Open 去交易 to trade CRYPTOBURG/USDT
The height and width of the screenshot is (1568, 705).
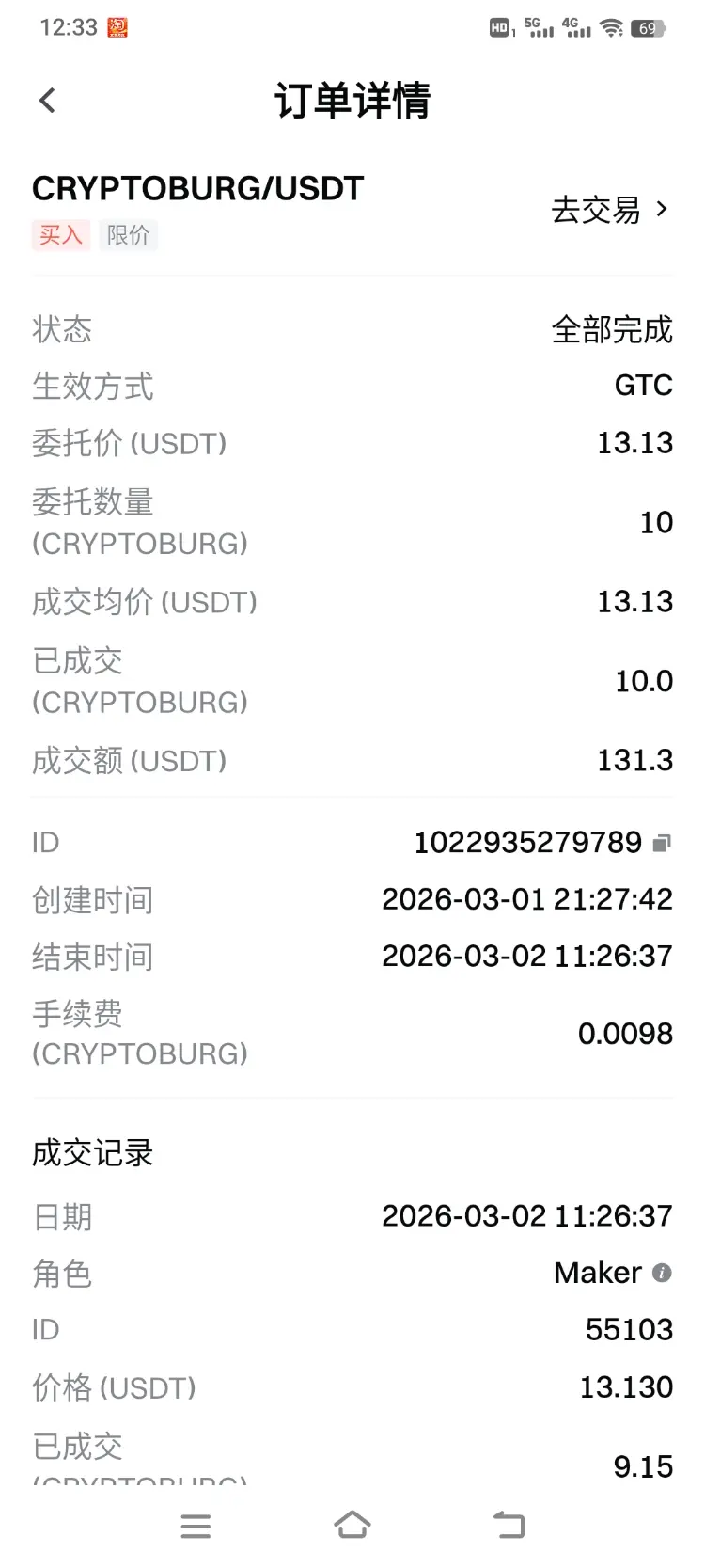click(609, 210)
